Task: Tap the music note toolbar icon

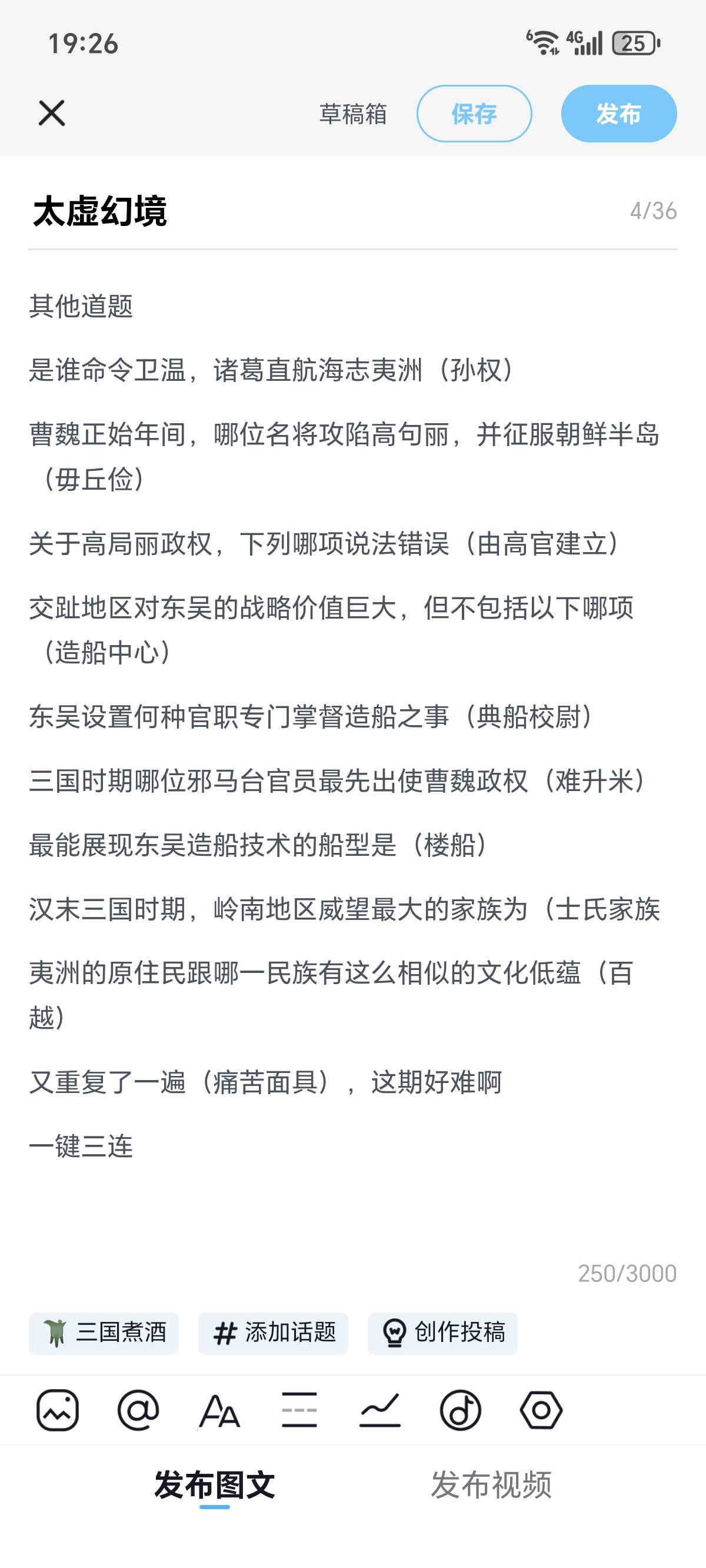Action: click(461, 1410)
